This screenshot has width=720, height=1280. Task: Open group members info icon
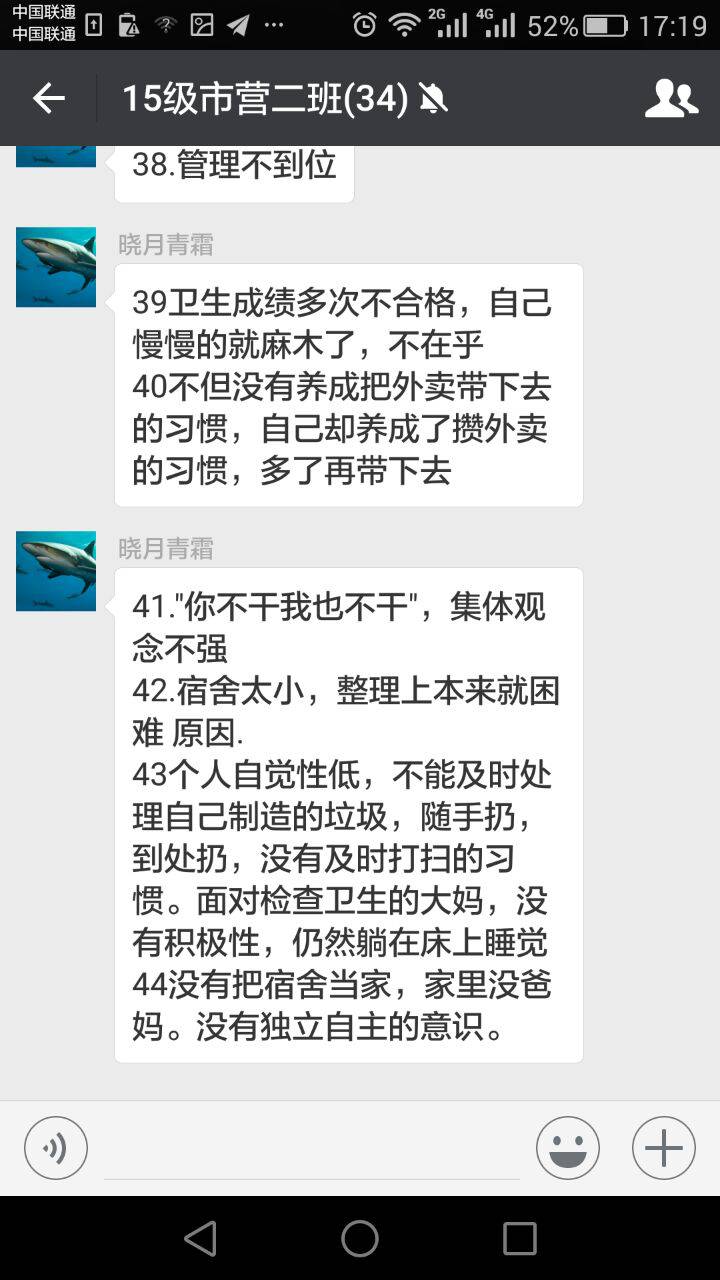click(x=671, y=98)
